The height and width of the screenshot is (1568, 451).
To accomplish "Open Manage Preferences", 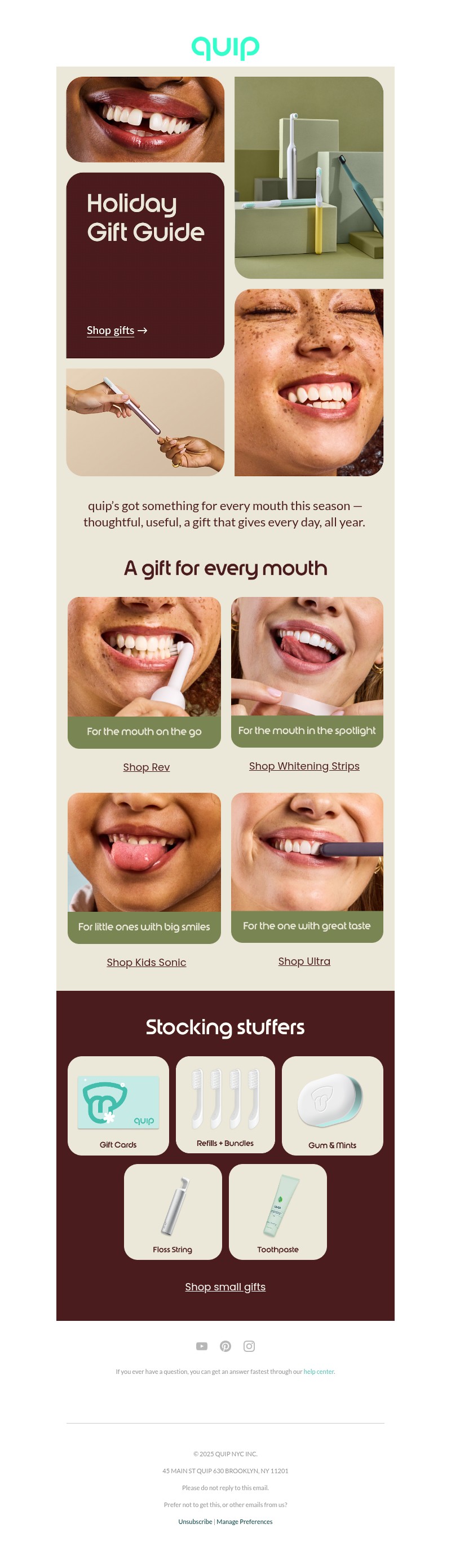I will click(244, 1521).
